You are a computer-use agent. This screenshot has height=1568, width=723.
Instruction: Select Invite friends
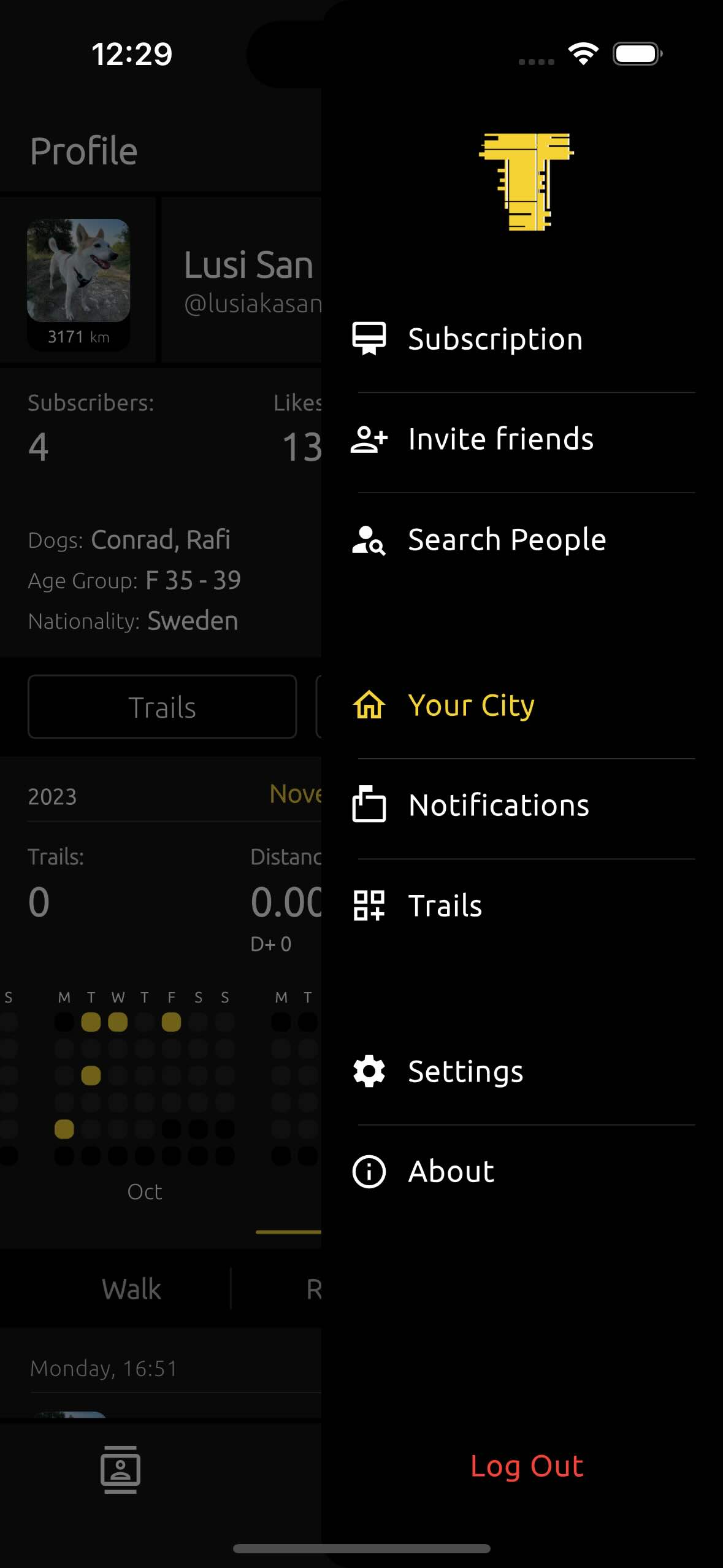coord(500,439)
